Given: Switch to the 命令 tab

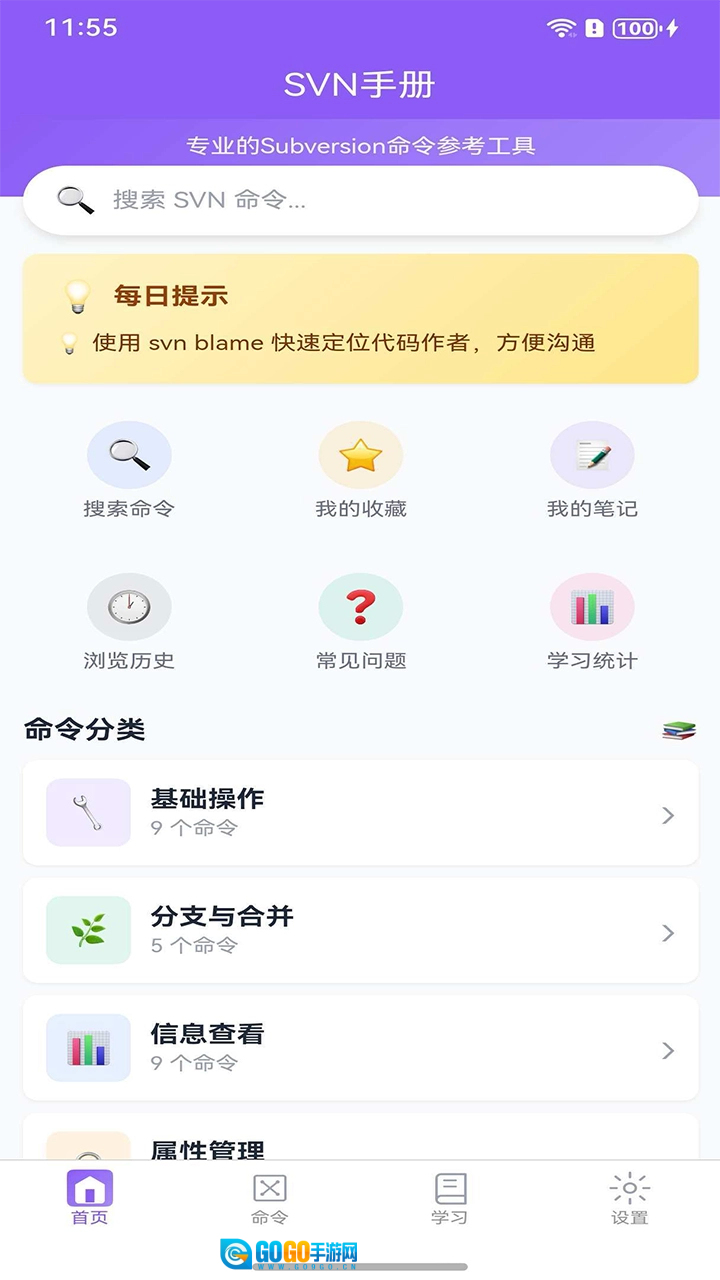Looking at the screenshot, I should pyautogui.click(x=269, y=1198).
